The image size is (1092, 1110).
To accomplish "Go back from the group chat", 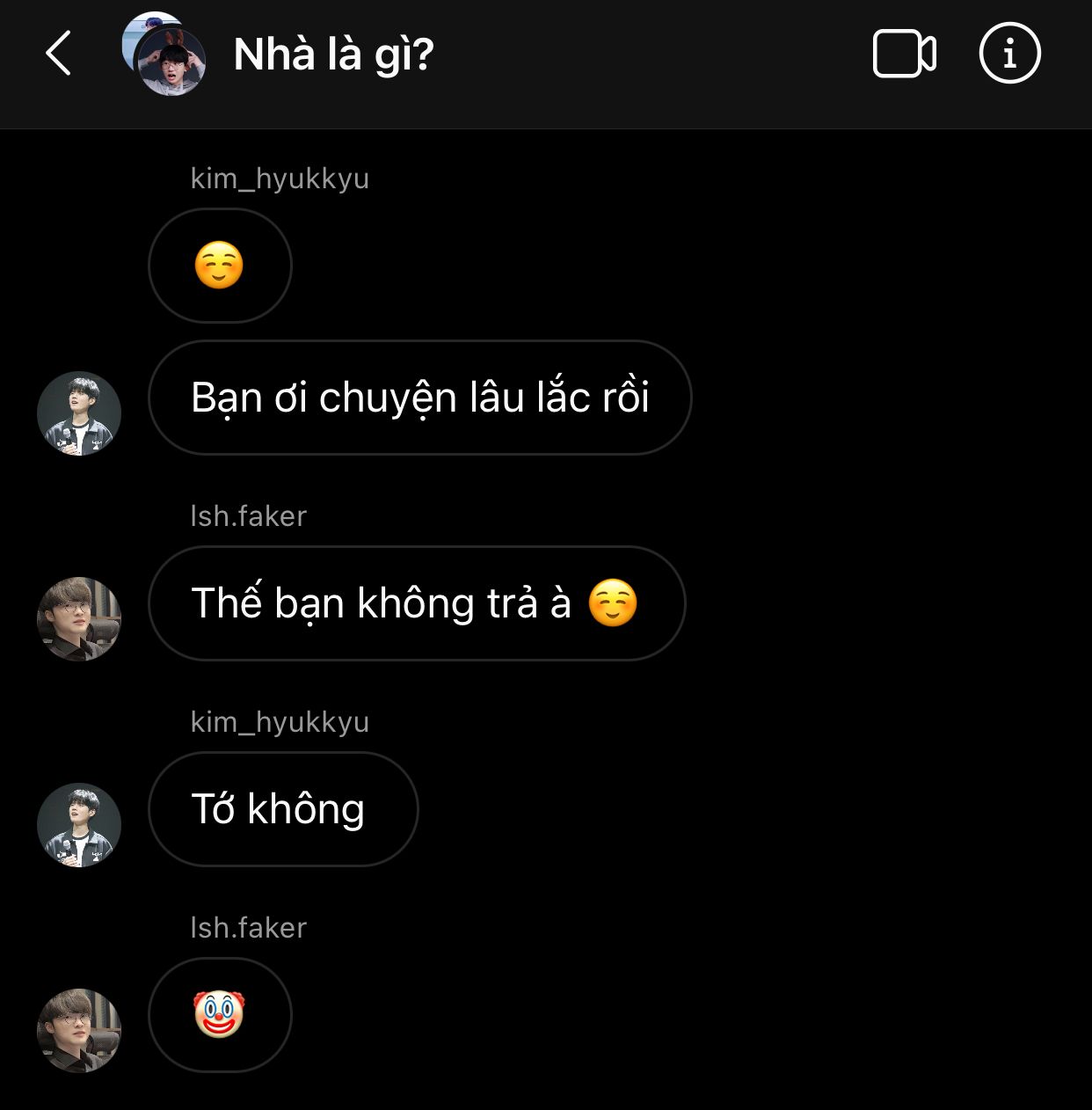I will coord(58,54).
